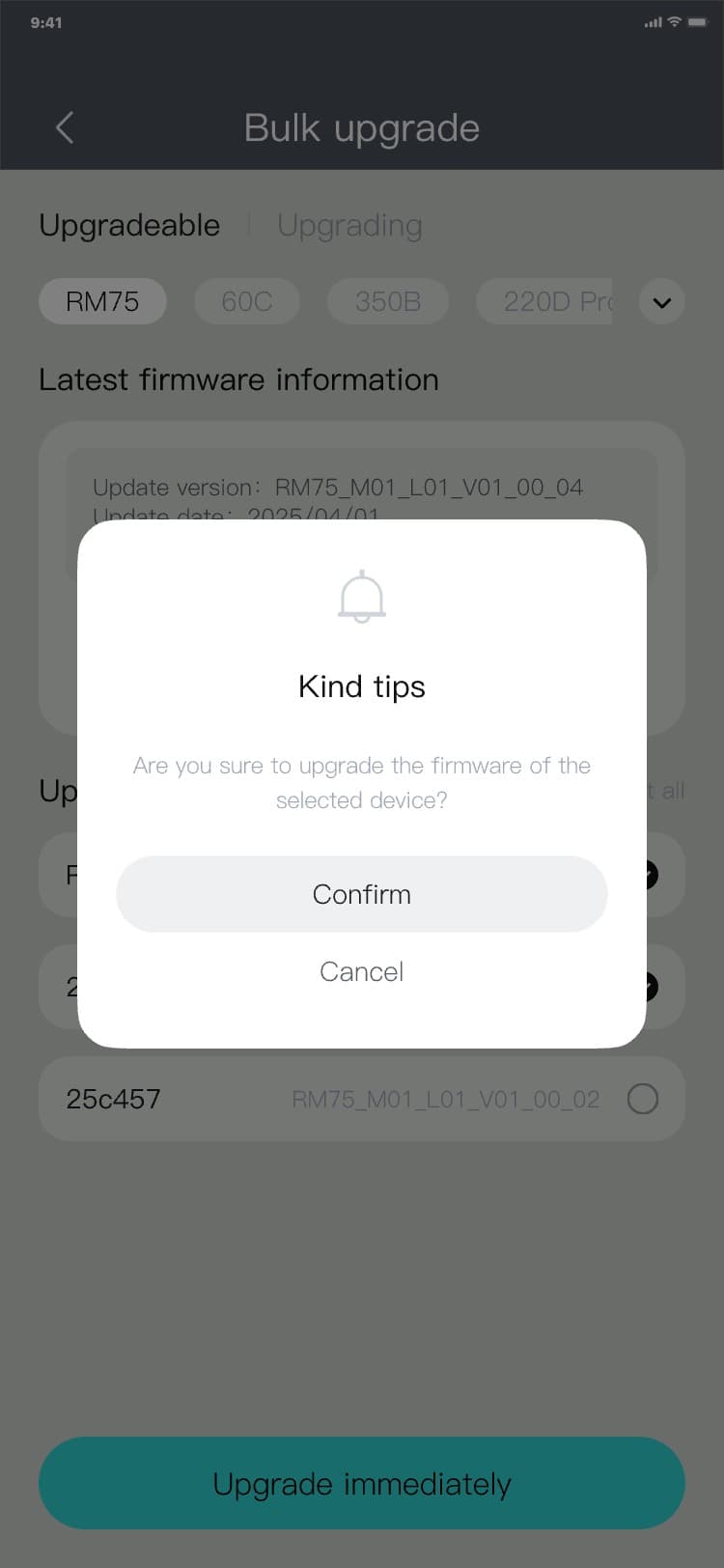The image size is (724, 1568).
Task: Select device 25c457 radio button
Action: coord(643,1099)
